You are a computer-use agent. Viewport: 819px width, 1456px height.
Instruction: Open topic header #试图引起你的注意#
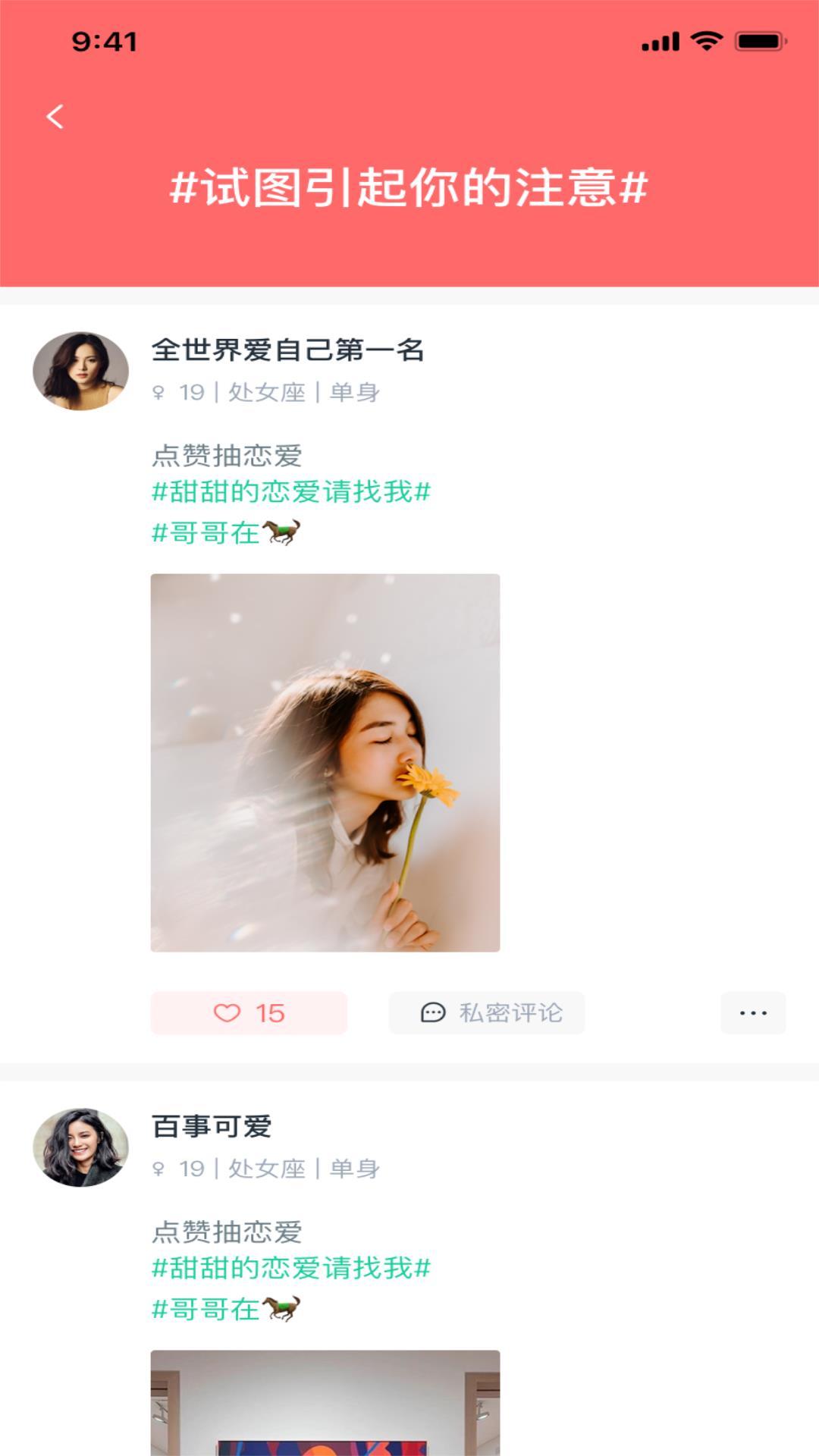409,190
